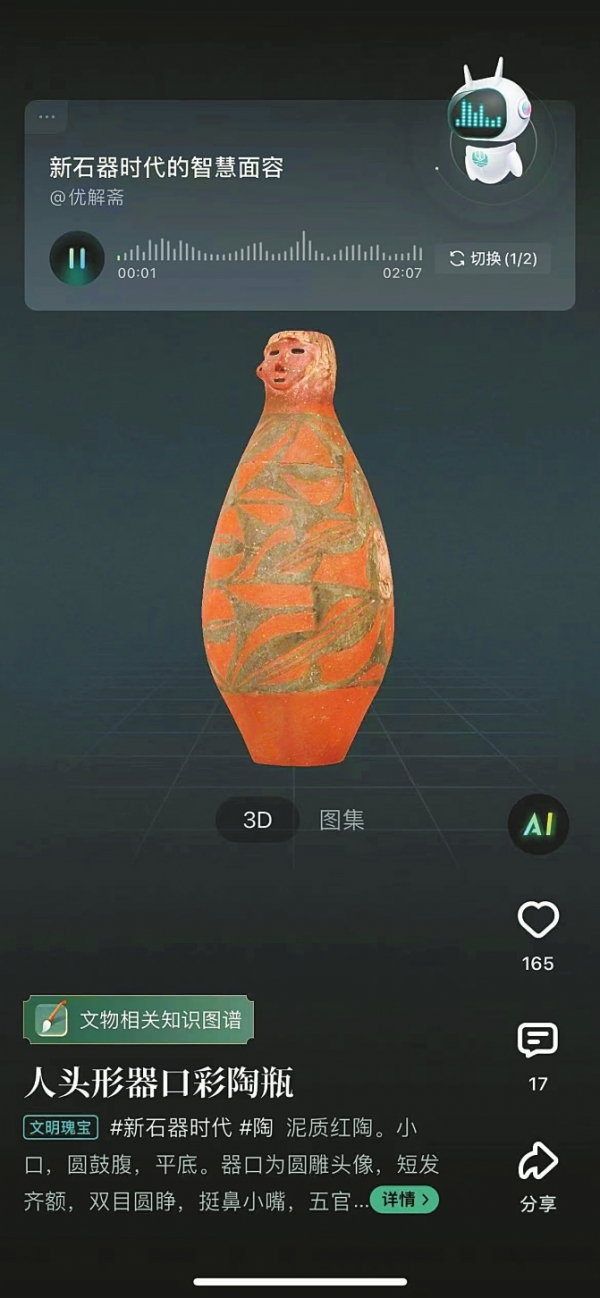Image resolution: width=600 pixels, height=1298 pixels.
Task: Tap 切换 (1/2) to switch audio
Action: 493,259
